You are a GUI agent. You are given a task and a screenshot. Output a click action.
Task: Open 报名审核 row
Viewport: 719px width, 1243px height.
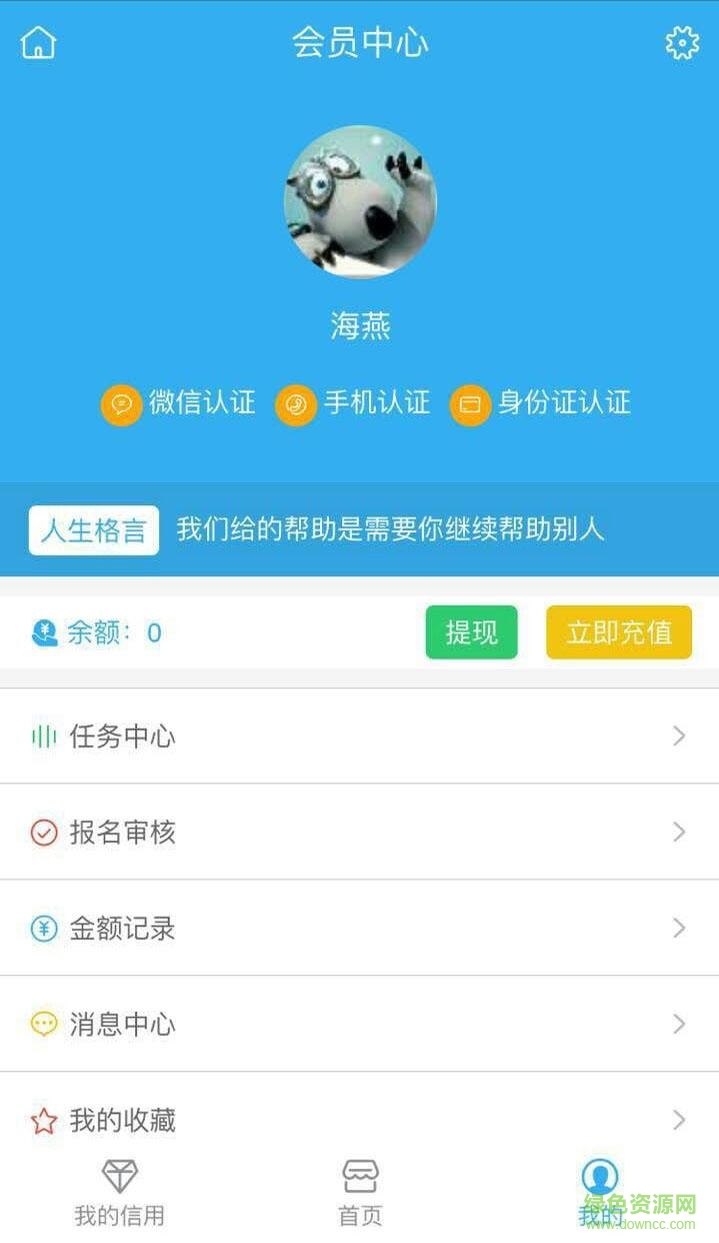click(359, 832)
